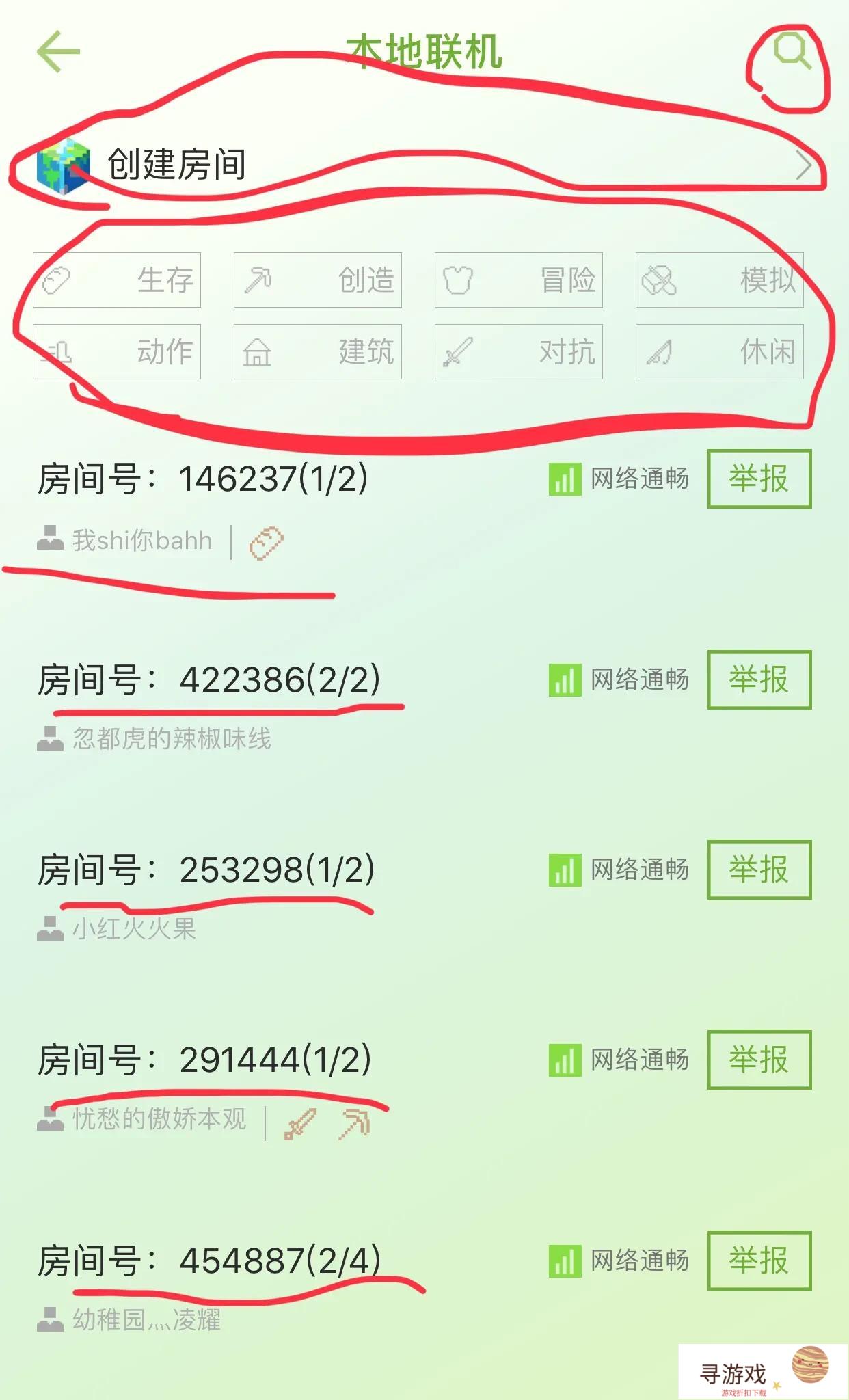Filter rooms by 模拟

point(720,280)
